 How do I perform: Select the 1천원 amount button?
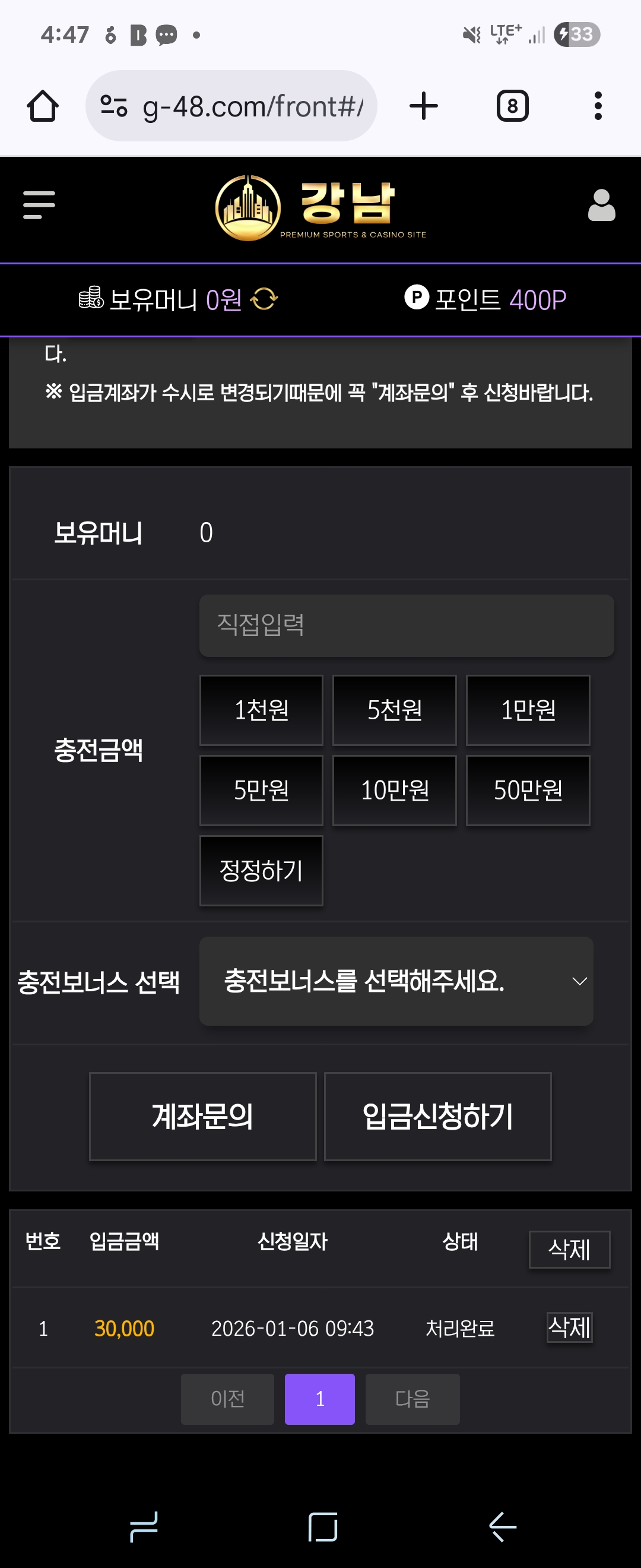coord(261,710)
